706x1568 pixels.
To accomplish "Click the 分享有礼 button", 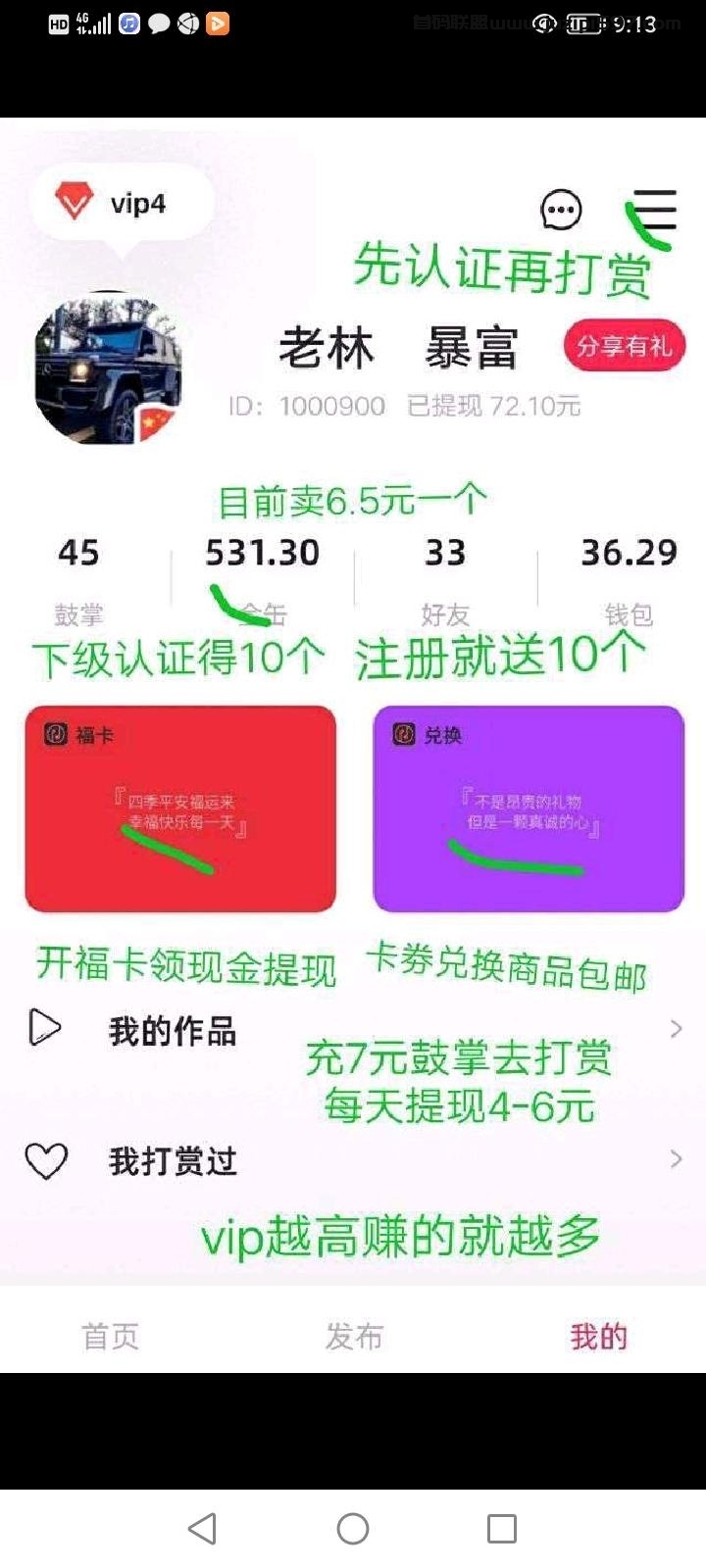I will (625, 347).
